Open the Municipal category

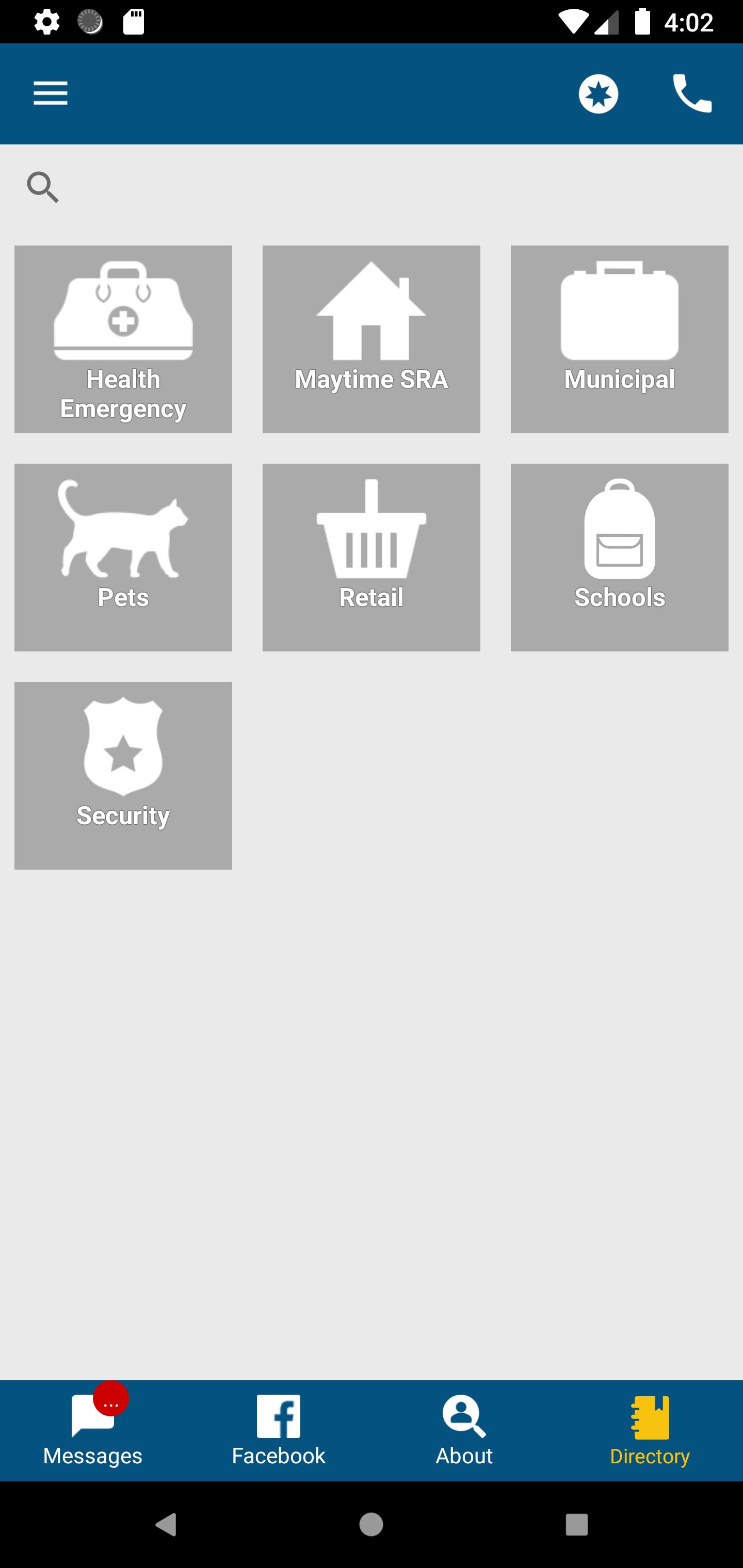pyautogui.click(x=619, y=339)
